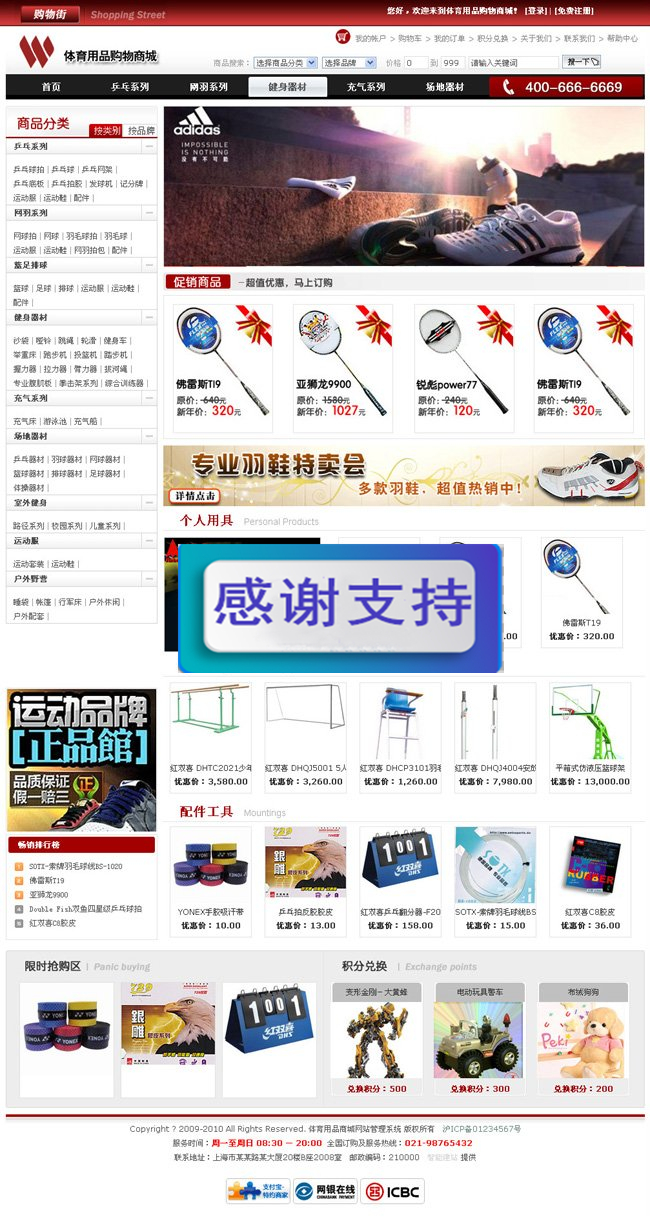The height and width of the screenshot is (1217, 650).
Task: Open the Adidas shoe banner
Action: click(x=404, y=186)
